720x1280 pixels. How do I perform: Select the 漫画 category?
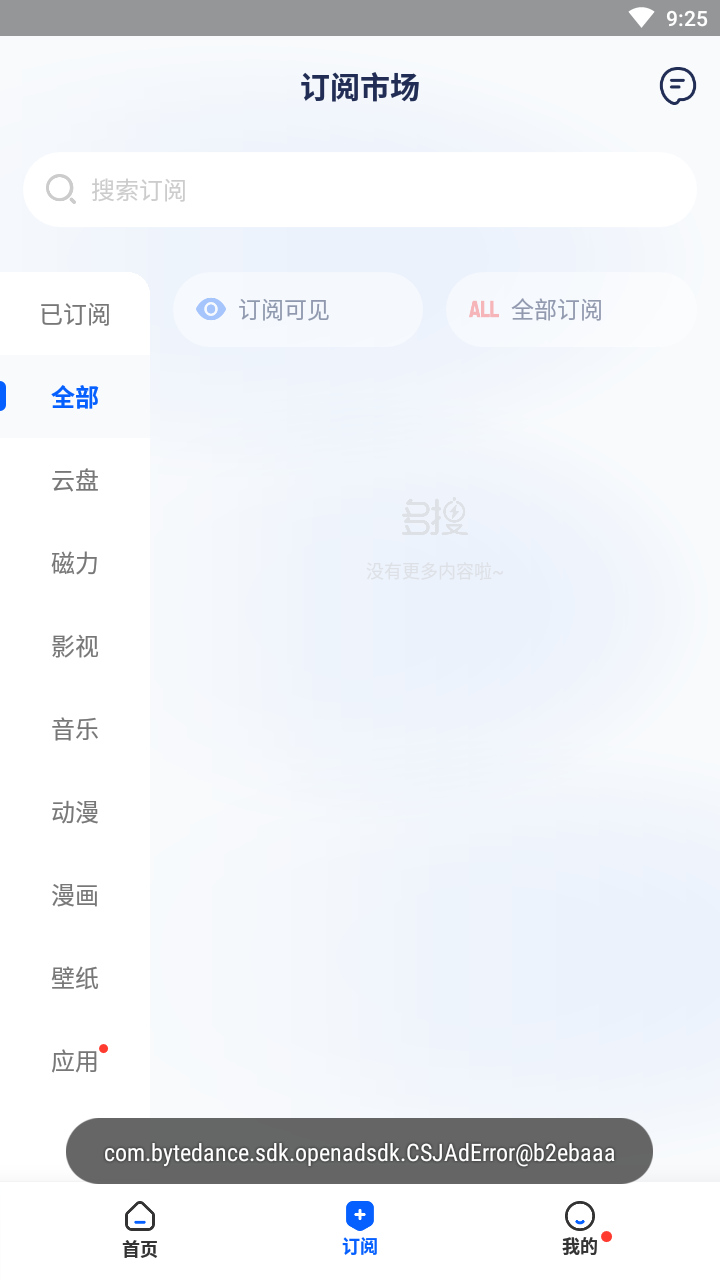75,895
